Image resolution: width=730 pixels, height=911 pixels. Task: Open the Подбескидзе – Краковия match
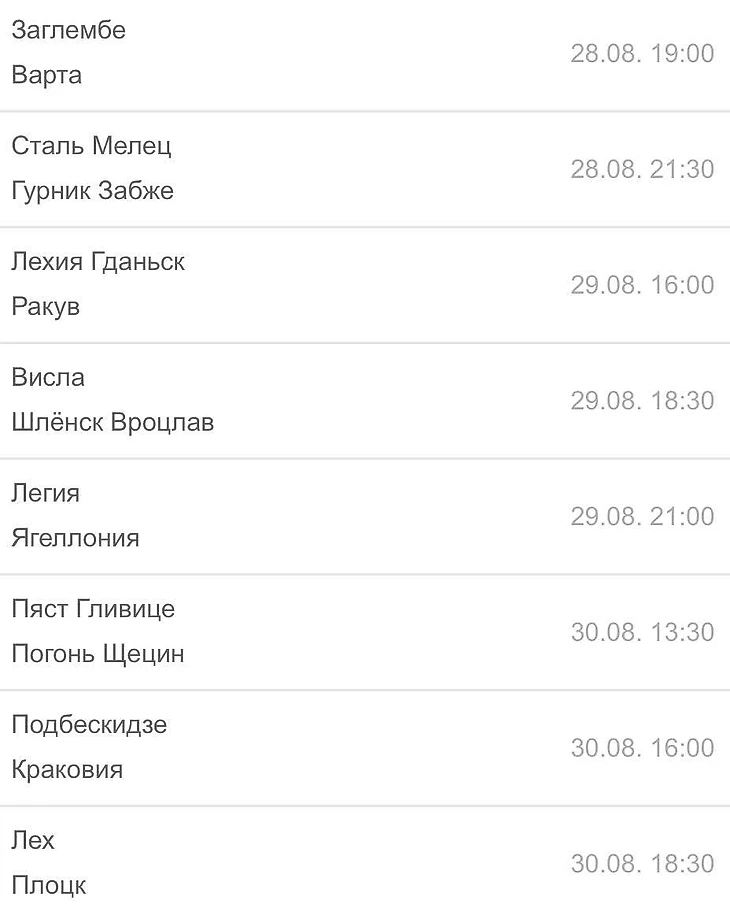click(365, 748)
